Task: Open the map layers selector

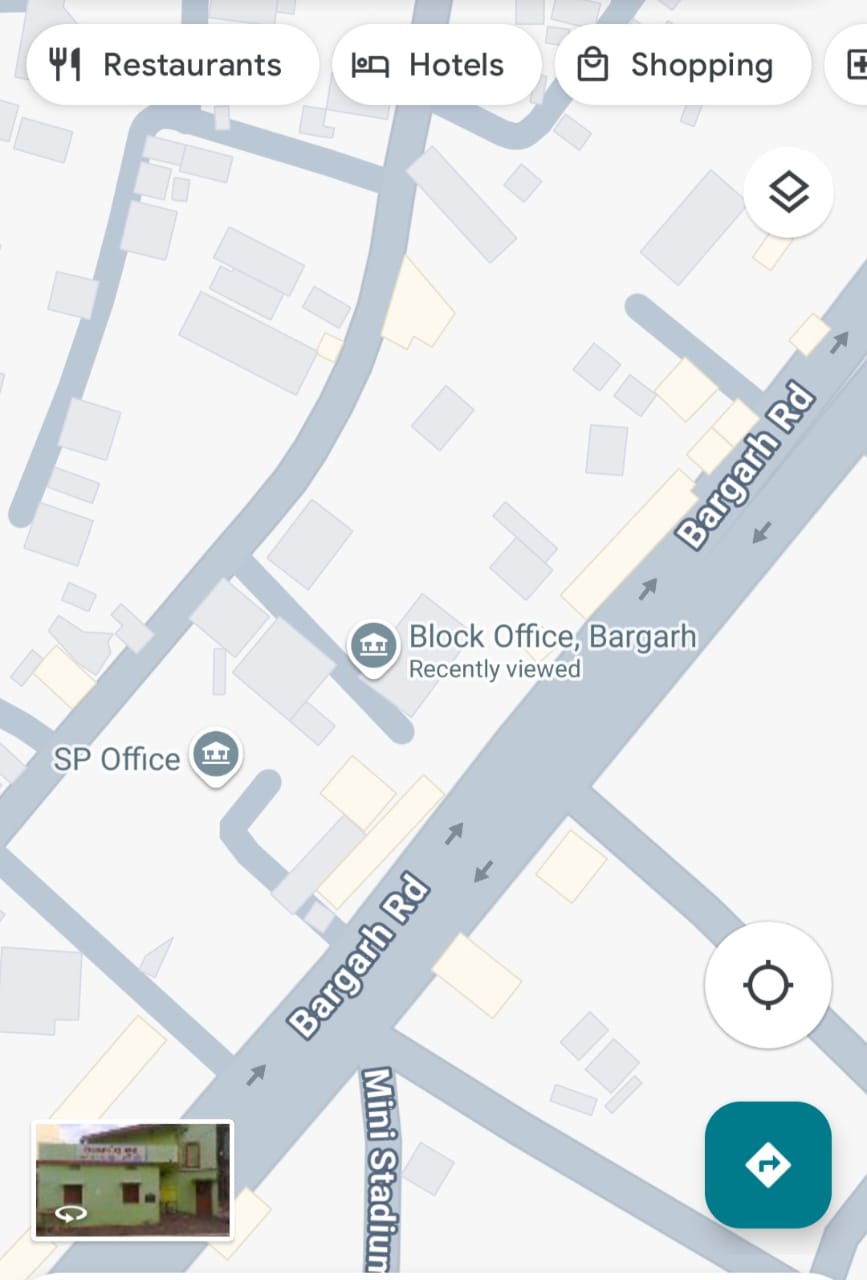Action: [x=788, y=192]
